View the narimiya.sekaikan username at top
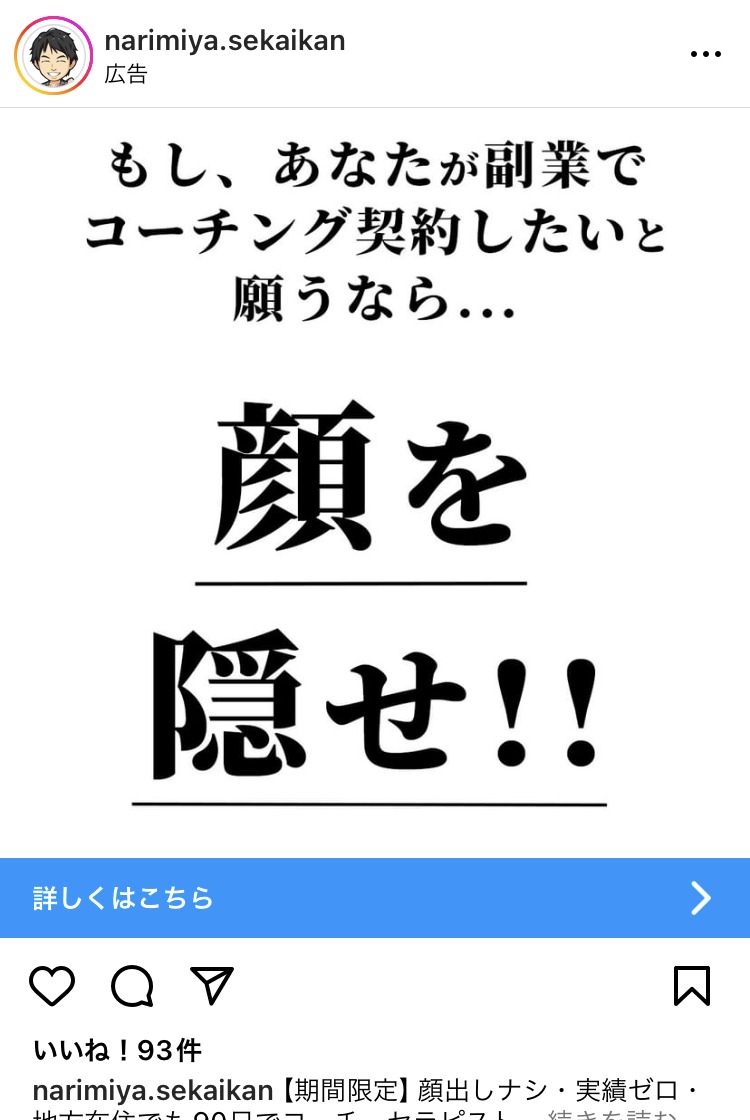750x1120 pixels. pos(224,41)
